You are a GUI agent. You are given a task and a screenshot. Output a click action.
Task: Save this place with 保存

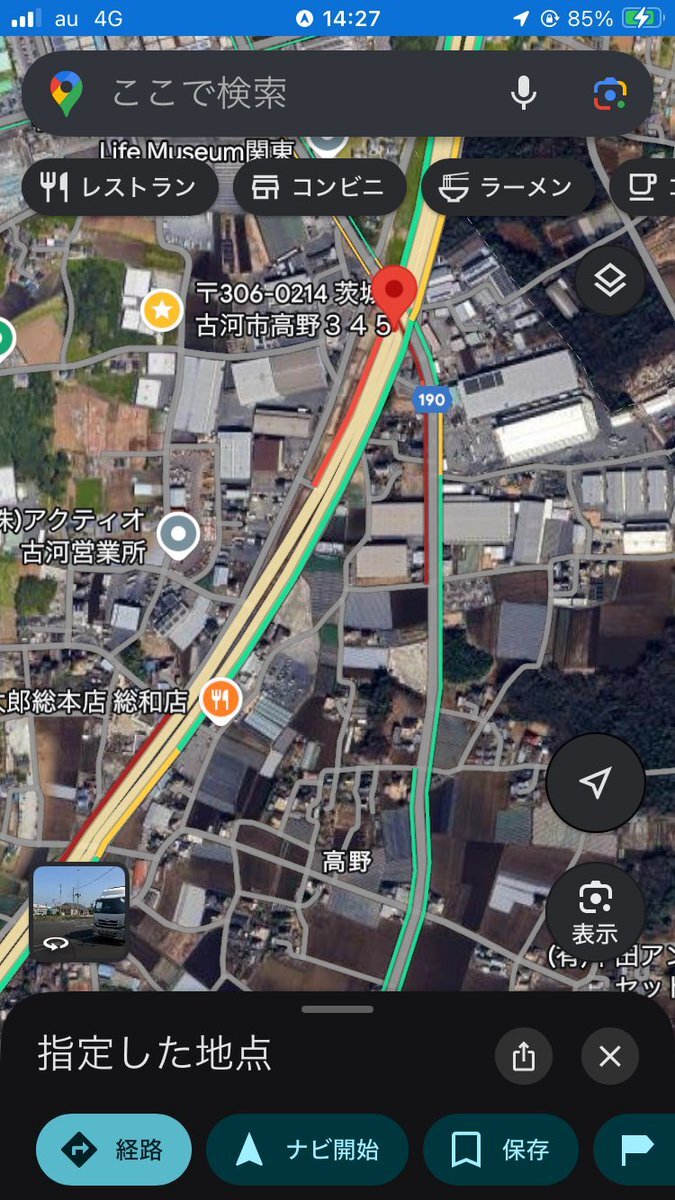(501, 1150)
